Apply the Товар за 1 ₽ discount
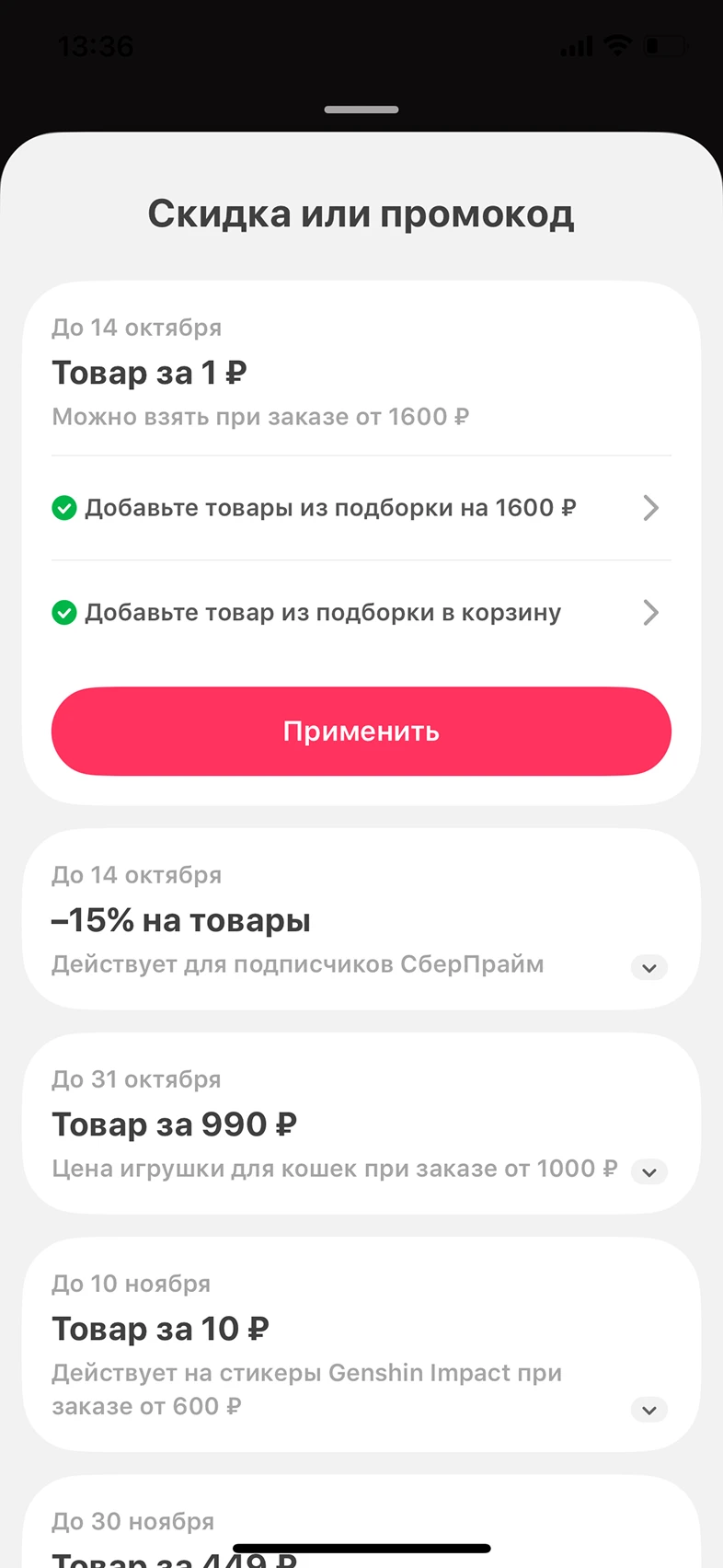Viewport: 723px width, 1568px height. (x=361, y=732)
